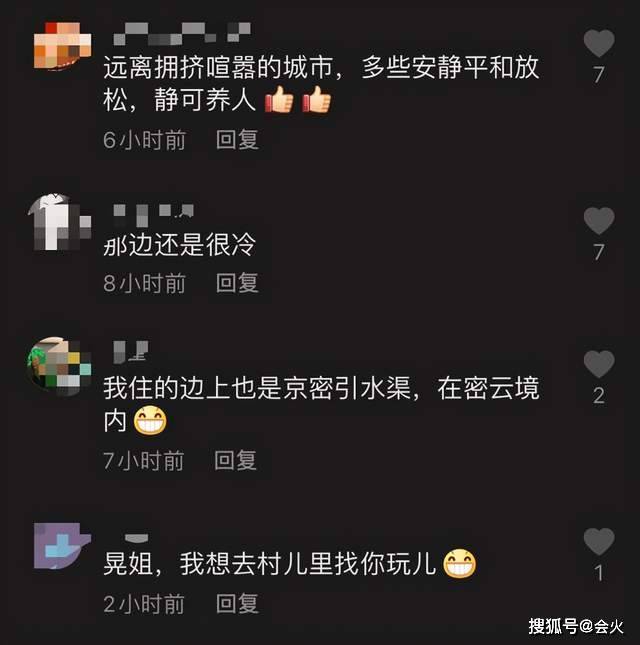Viewport: 640px width, 645px height.
Task: Reply to the comment posted 7小时前
Action: coord(236,460)
